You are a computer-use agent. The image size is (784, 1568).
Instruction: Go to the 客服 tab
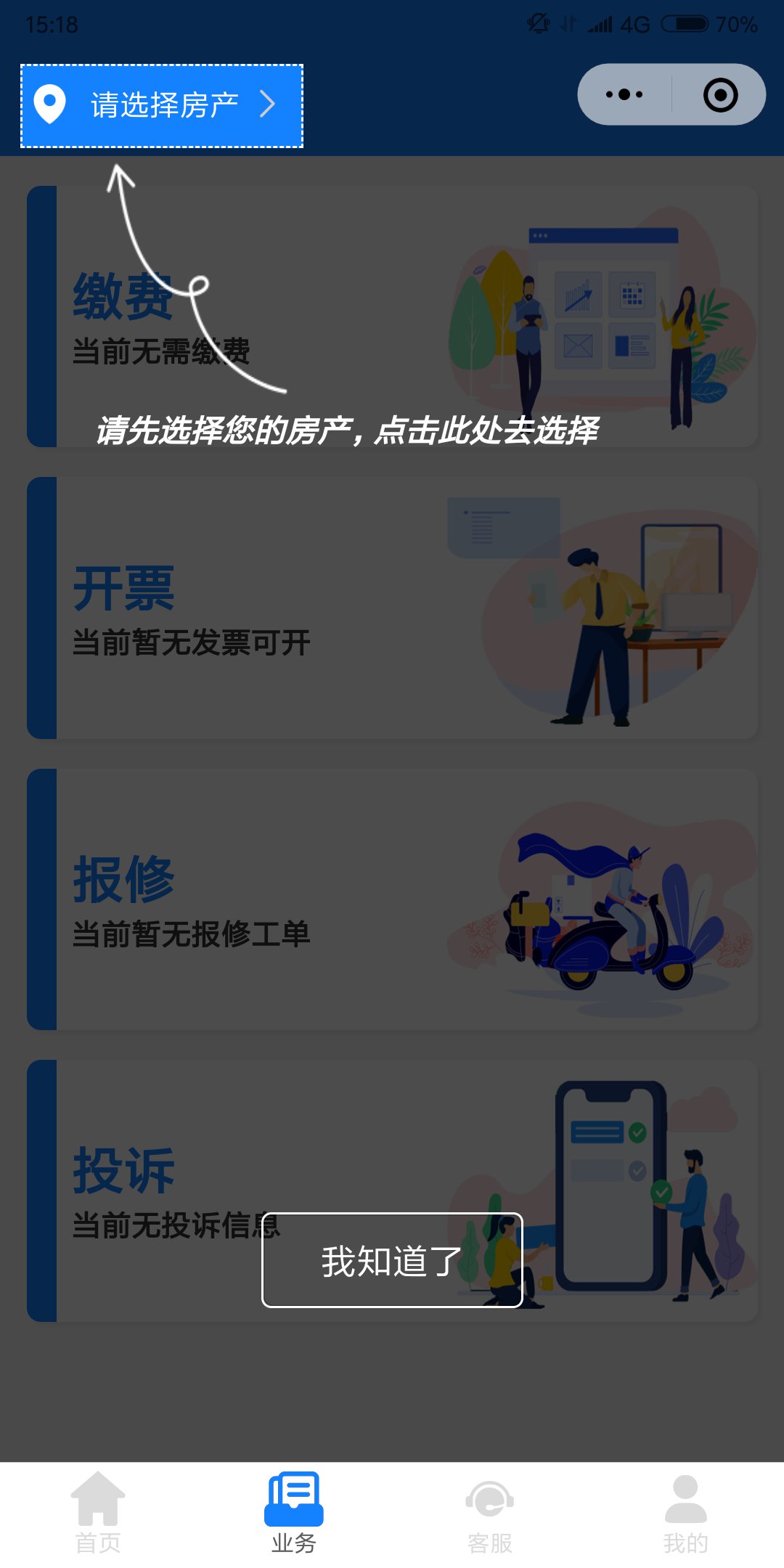[490, 1513]
